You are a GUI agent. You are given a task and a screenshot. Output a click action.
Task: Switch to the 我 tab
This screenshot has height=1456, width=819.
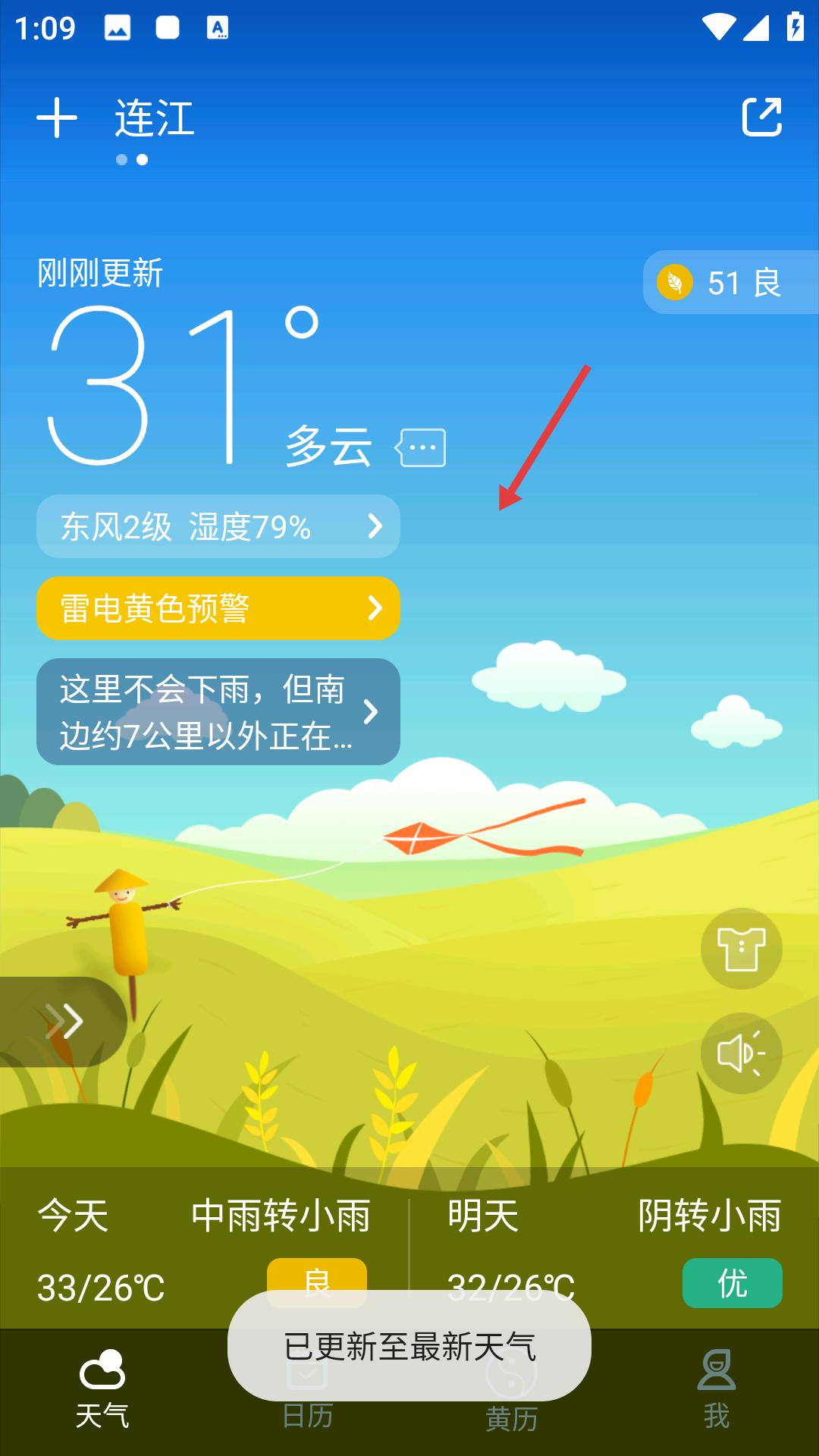click(717, 1390)
